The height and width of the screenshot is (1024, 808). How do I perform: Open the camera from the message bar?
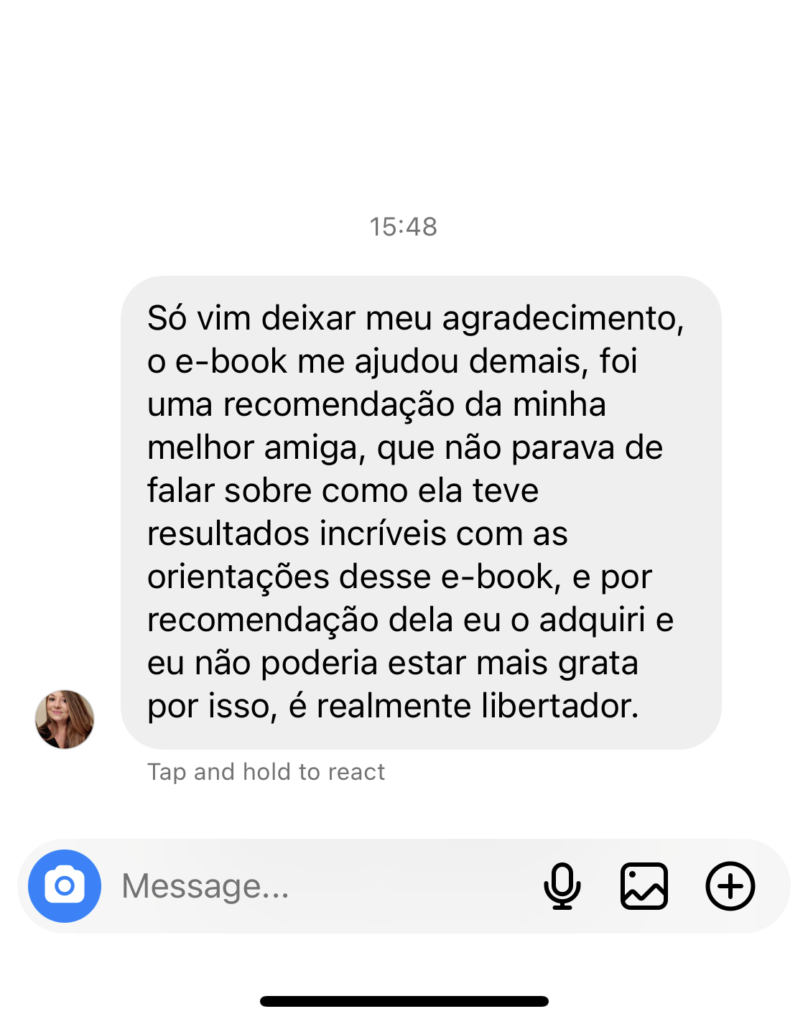click(65, 886)
